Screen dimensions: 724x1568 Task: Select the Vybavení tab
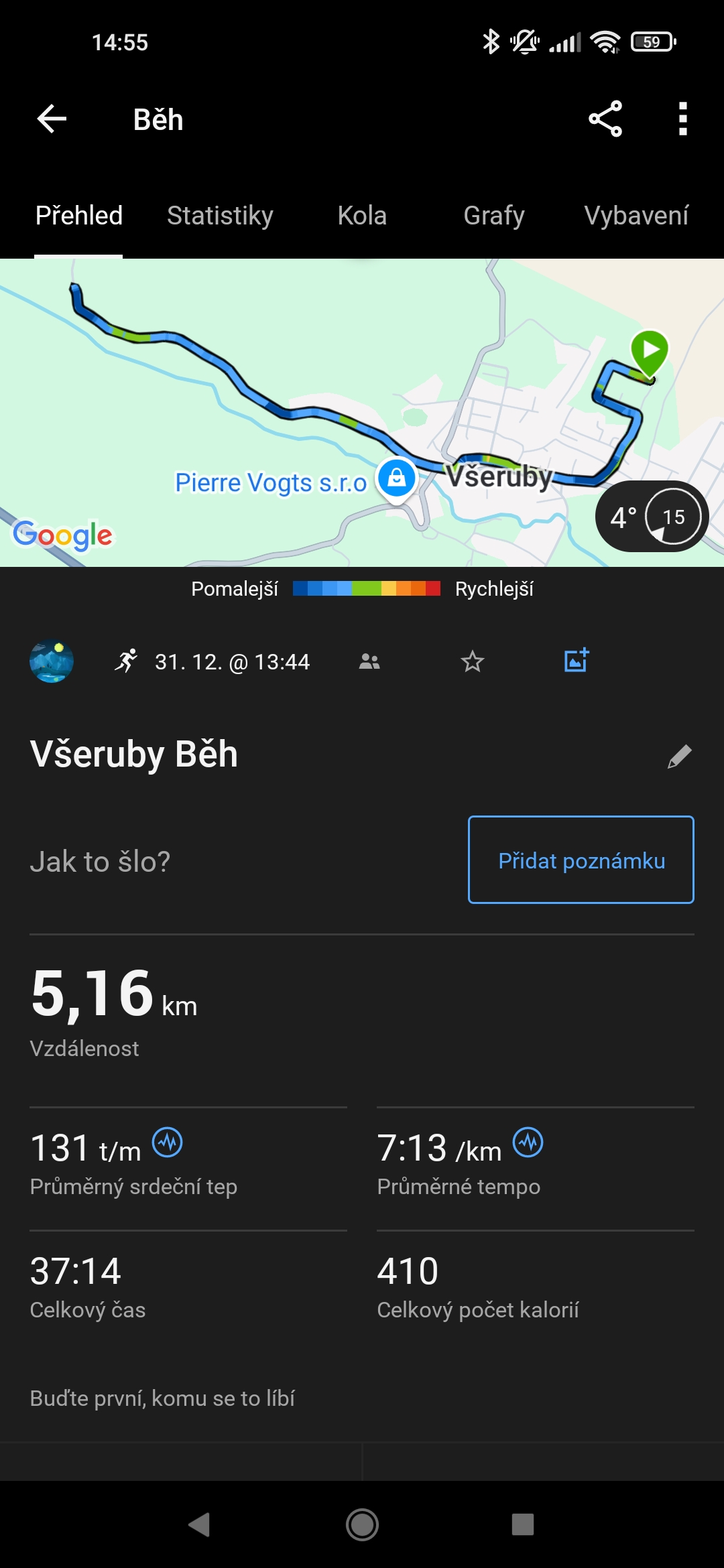636,216
